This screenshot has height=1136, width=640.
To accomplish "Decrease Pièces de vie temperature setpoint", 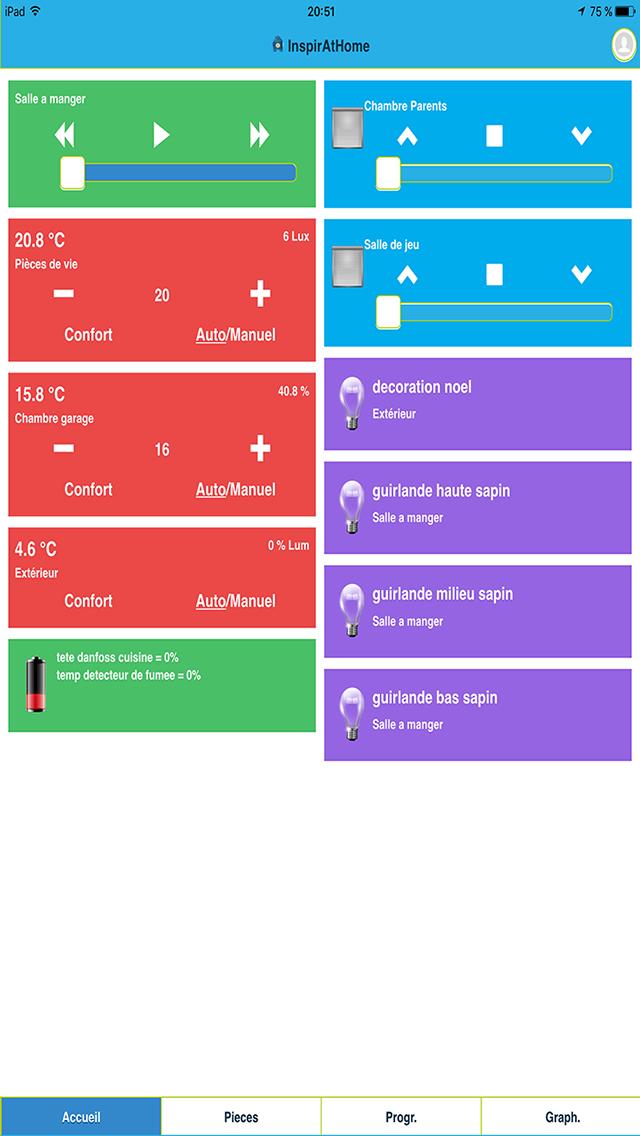I will (63, 294).
